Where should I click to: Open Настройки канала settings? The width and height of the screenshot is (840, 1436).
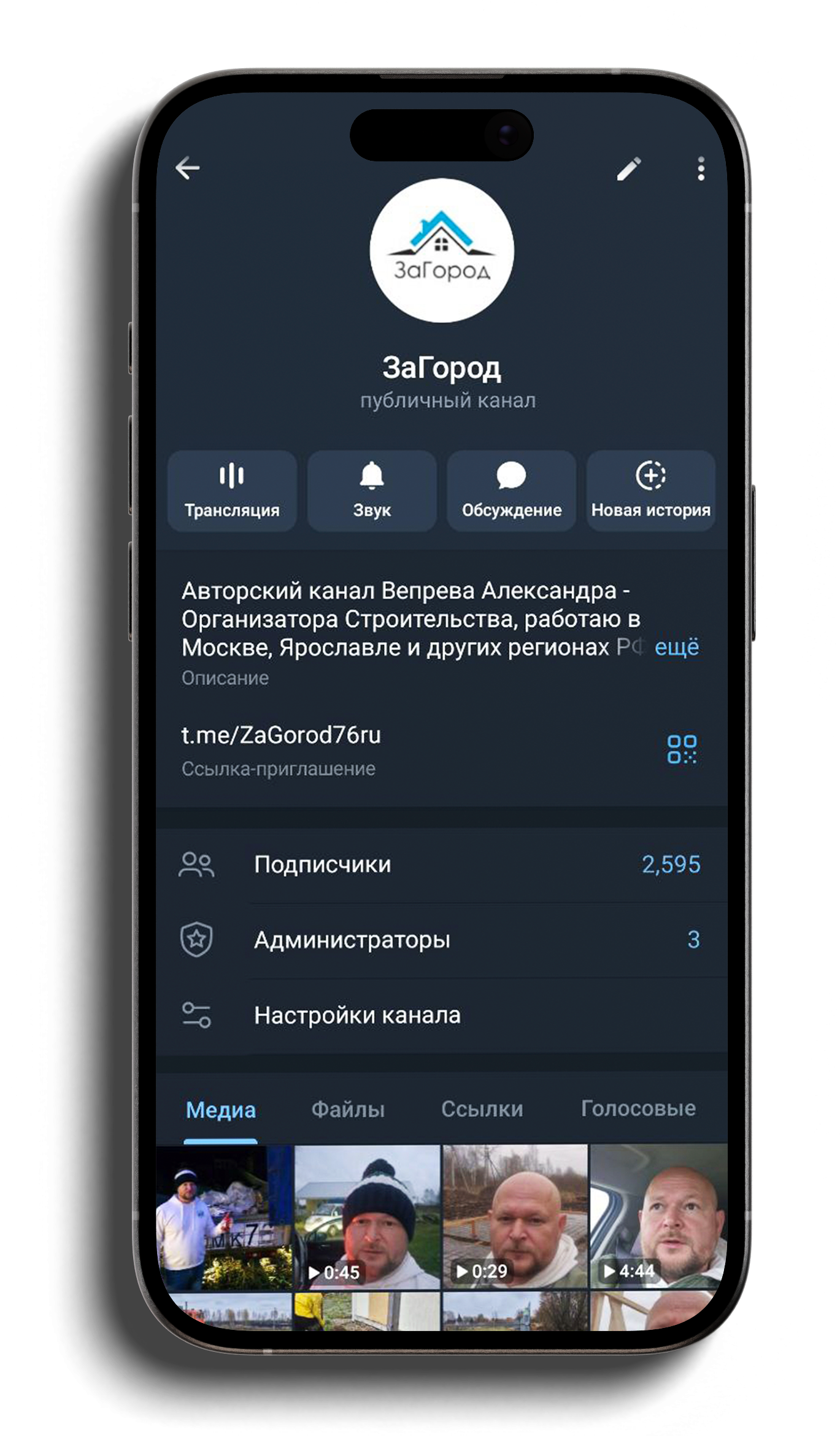(x=442, y=1015)
